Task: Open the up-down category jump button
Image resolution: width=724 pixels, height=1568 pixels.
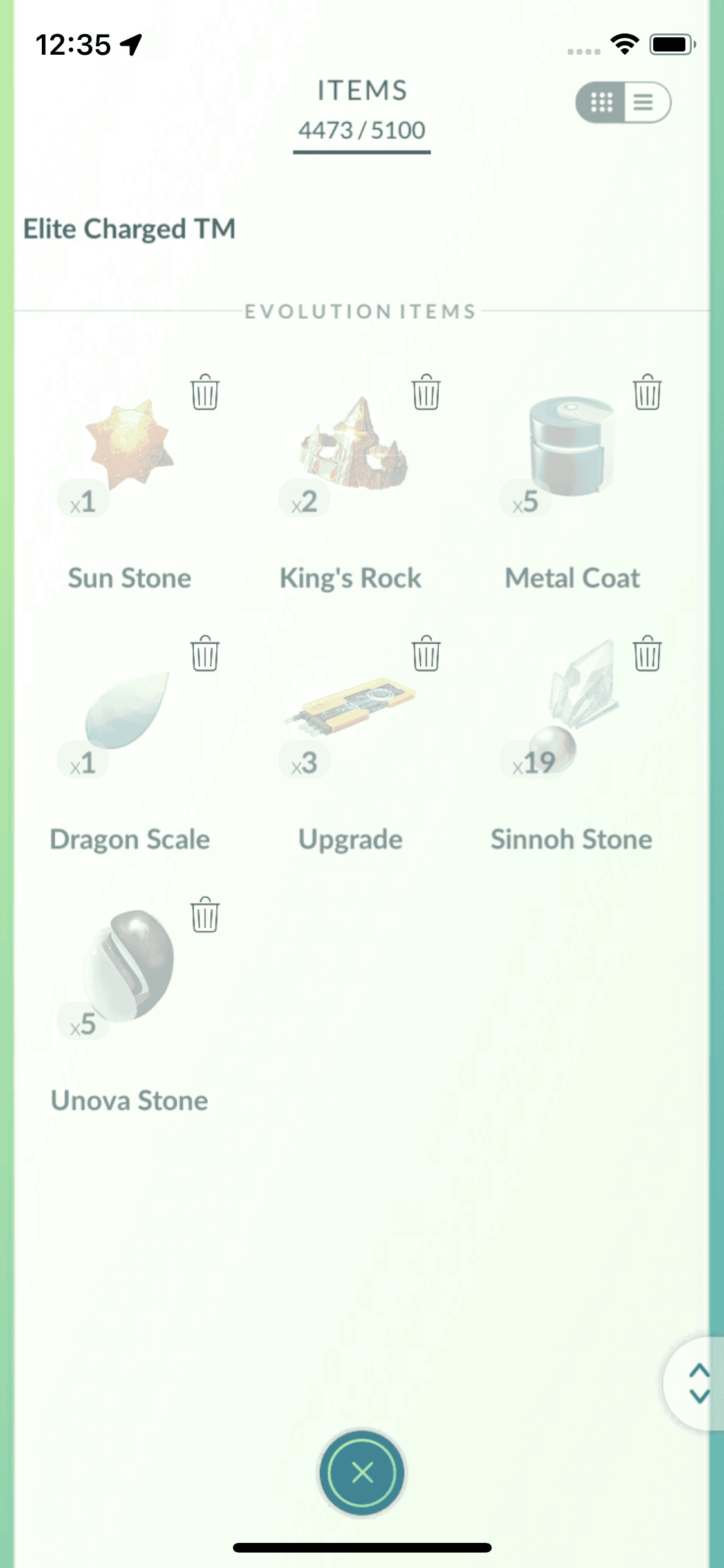Action: tap(698, 1383)
